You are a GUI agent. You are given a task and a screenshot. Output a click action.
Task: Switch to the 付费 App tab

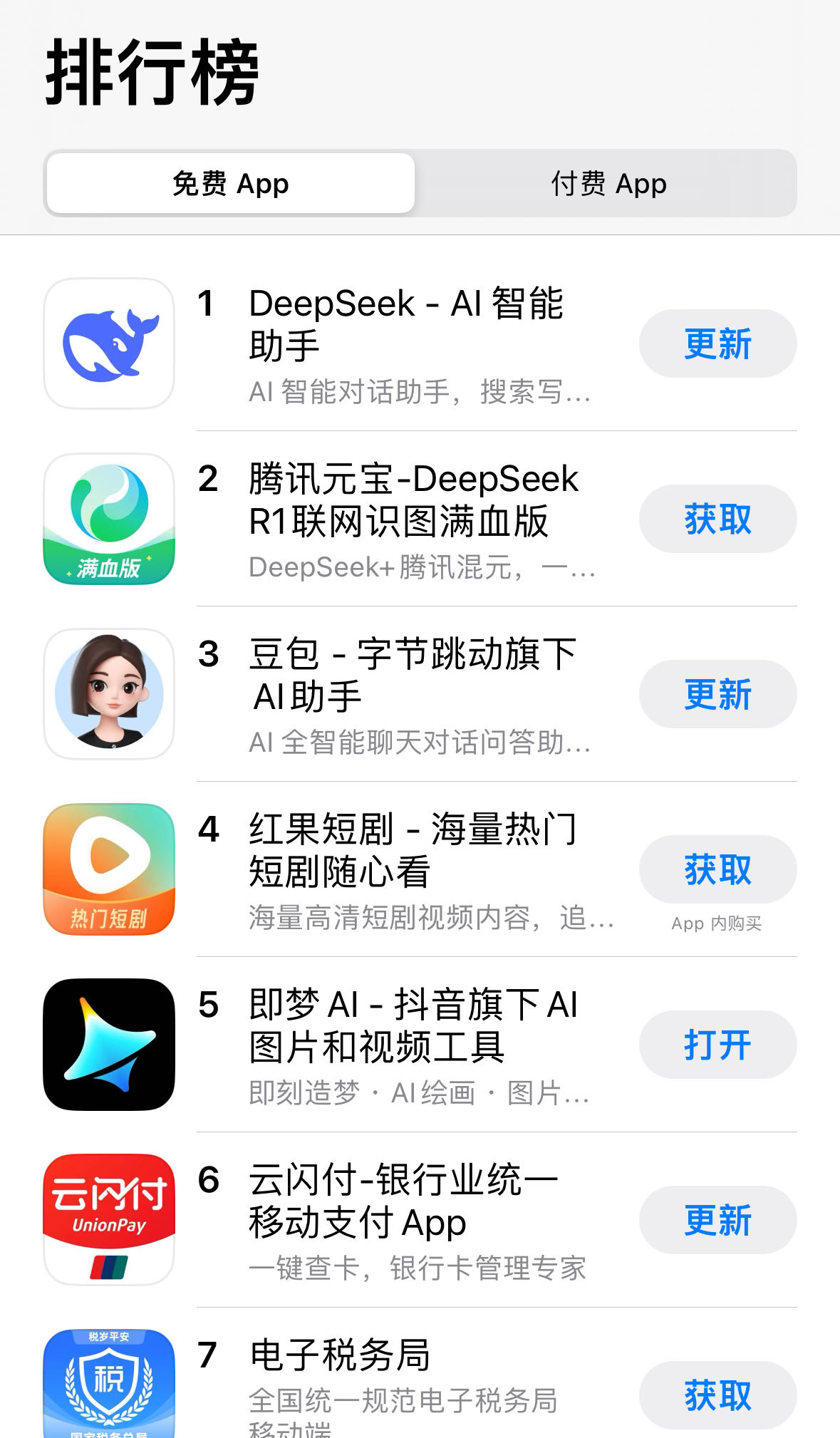point(608,184)
